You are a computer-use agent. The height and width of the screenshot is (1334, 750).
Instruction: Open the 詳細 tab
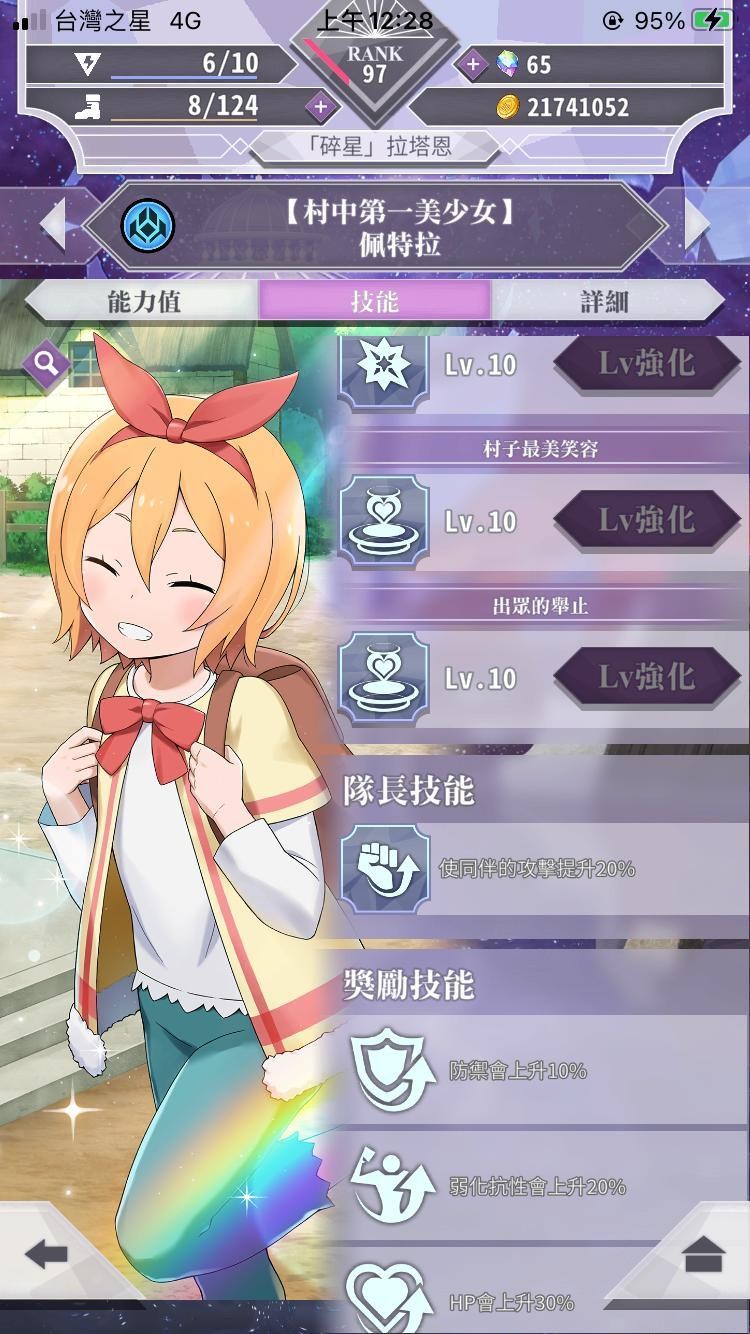click(x=607, y=301)
